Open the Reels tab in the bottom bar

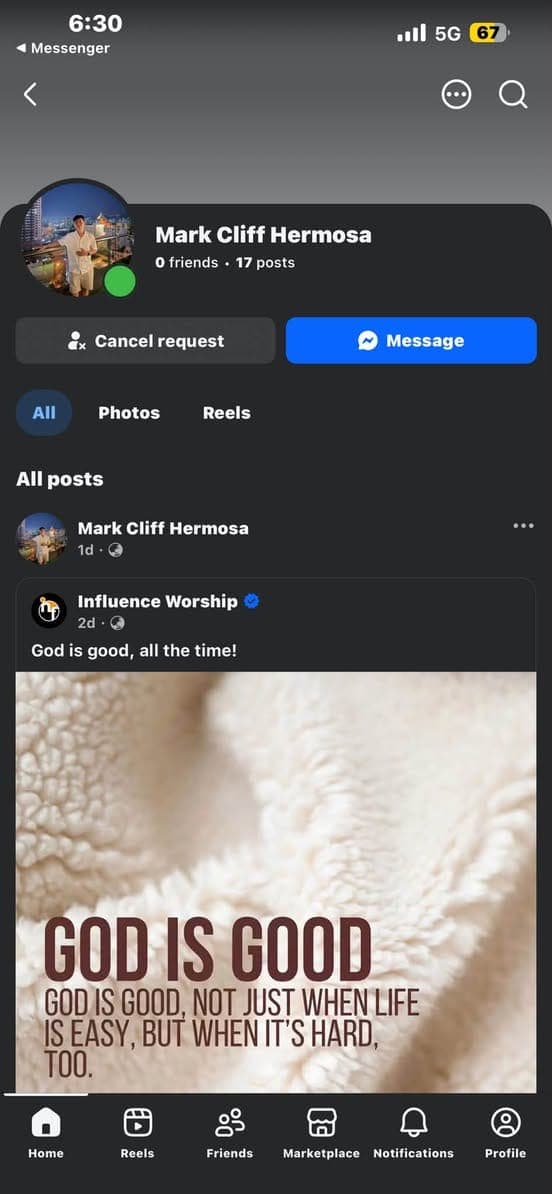[x=137, y=1133]
